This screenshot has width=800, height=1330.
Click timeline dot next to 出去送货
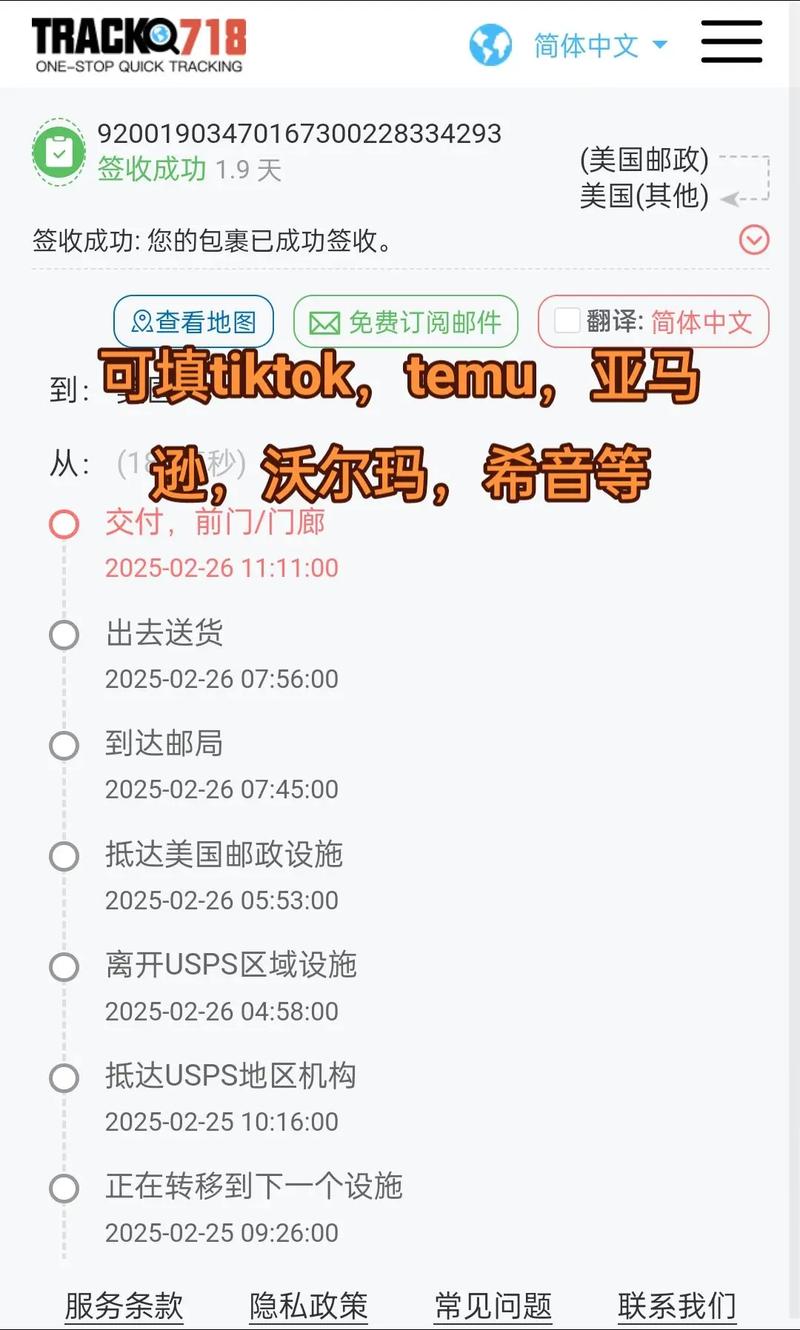(x=63, y=634)
